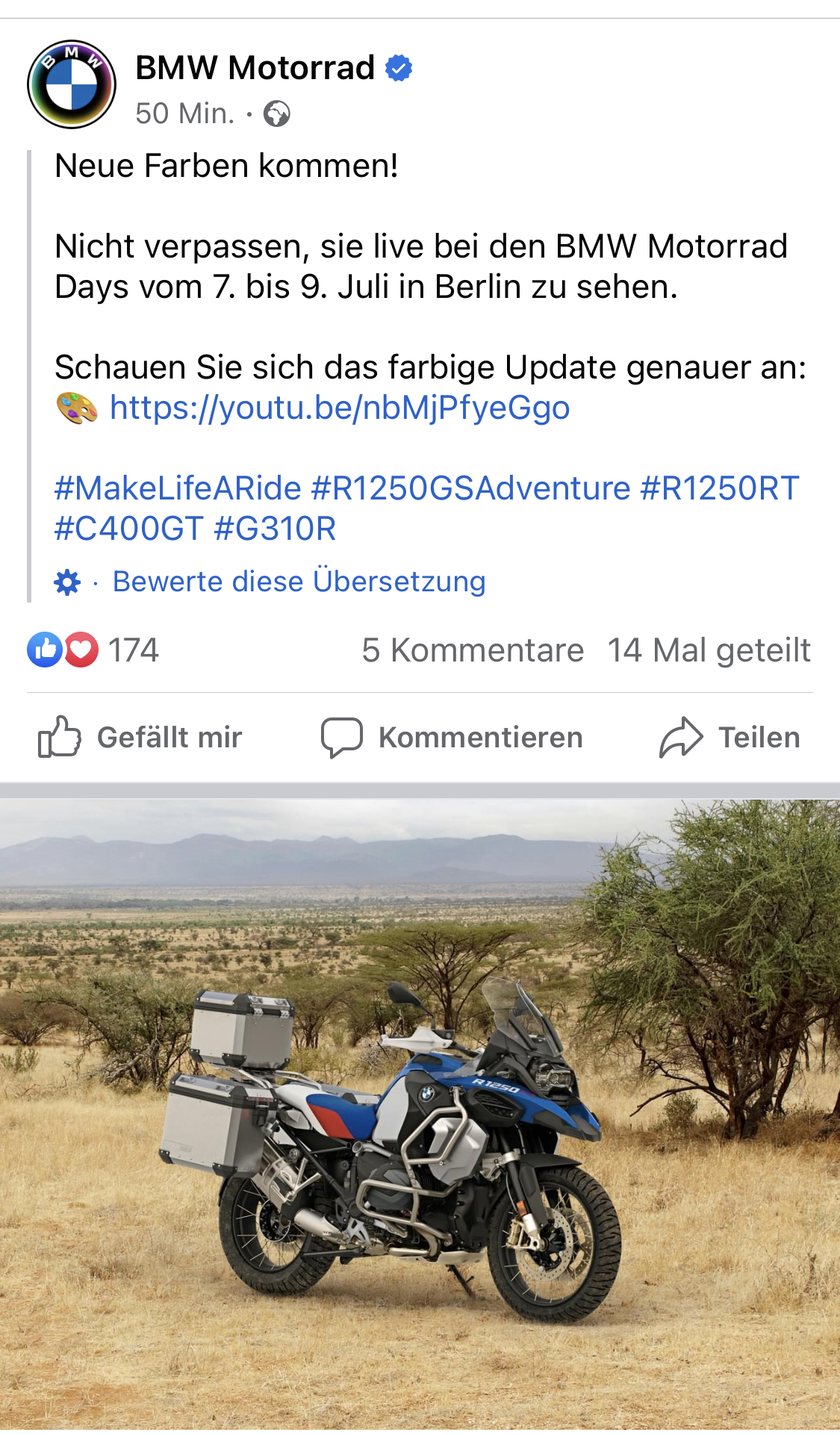Open BMW Motorrad profile picture
This screenshot has width=840, height=1435.
[x=72, y=84]
